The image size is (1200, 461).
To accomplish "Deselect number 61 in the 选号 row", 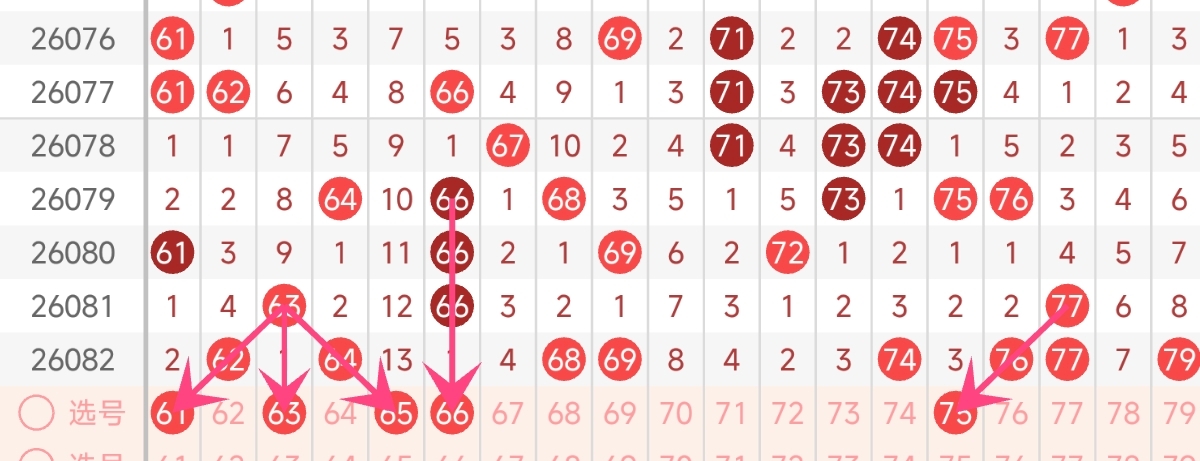I will tap(172, 413).
